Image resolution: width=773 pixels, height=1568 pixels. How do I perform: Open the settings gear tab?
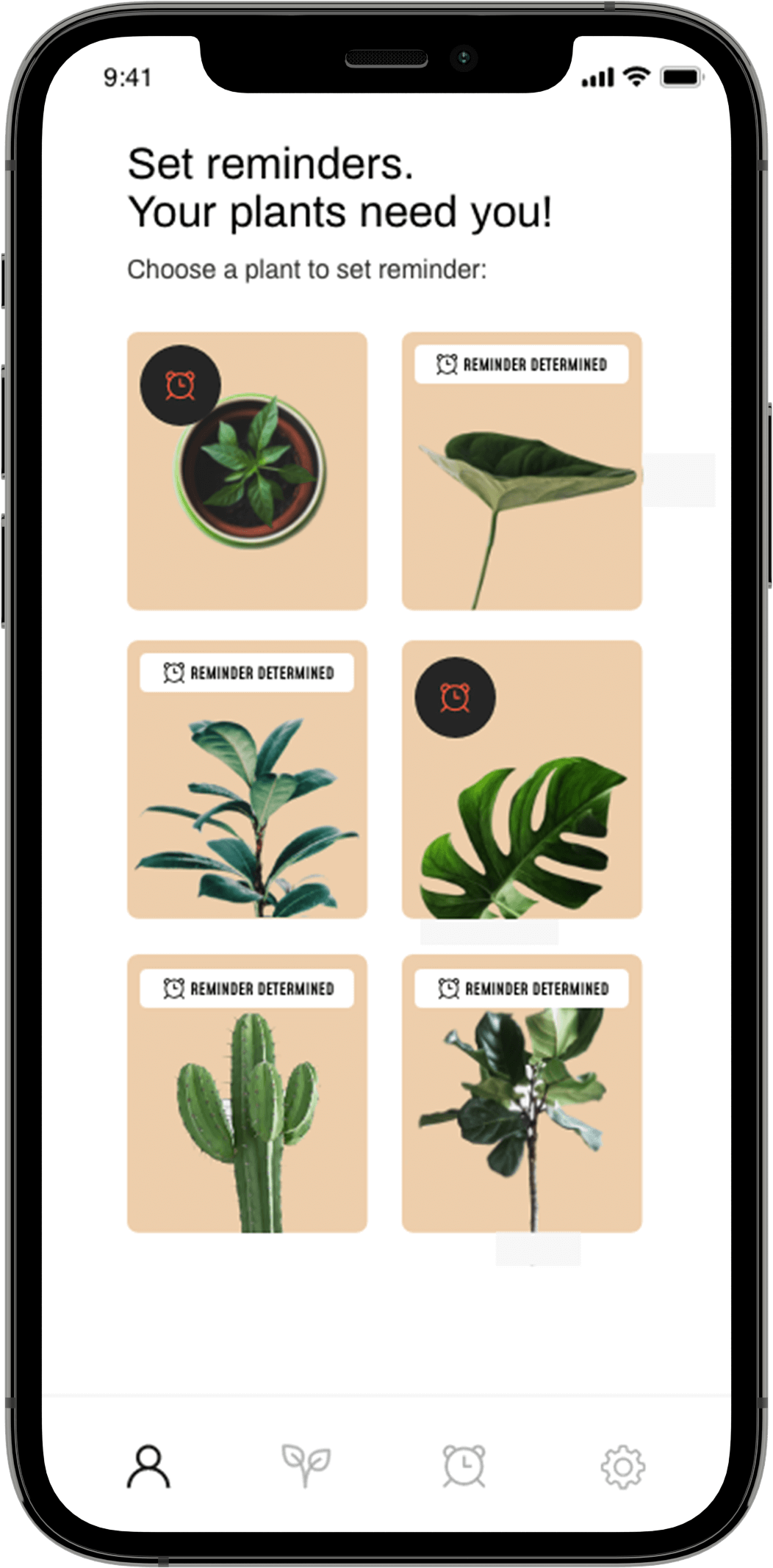pyautogui.click(x=622, y=1466)
